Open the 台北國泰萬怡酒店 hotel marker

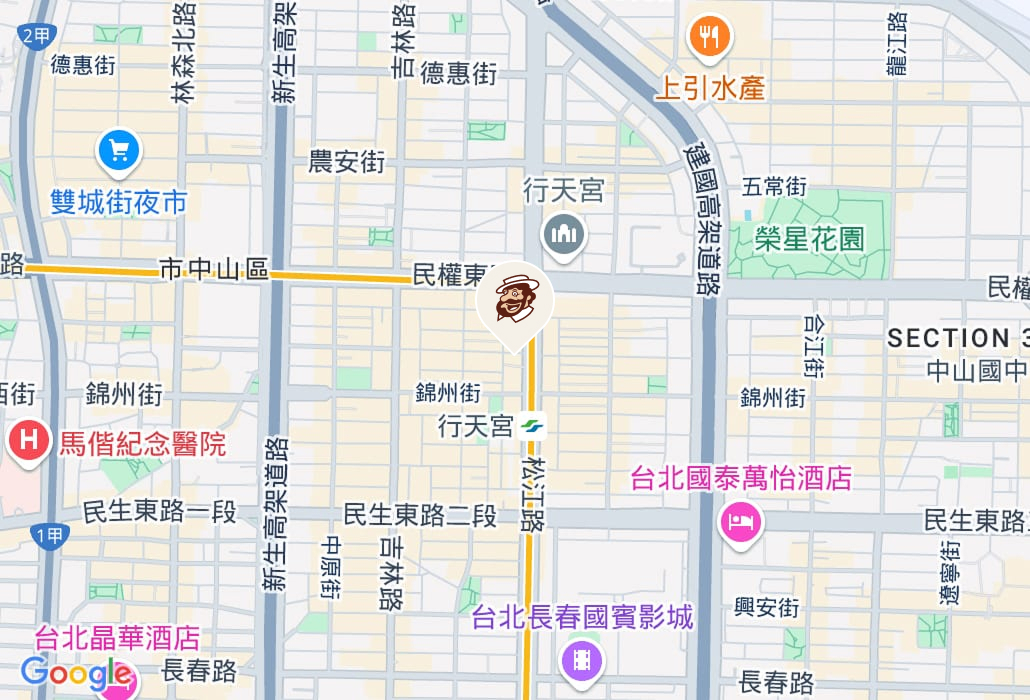(x=741, y=521)
